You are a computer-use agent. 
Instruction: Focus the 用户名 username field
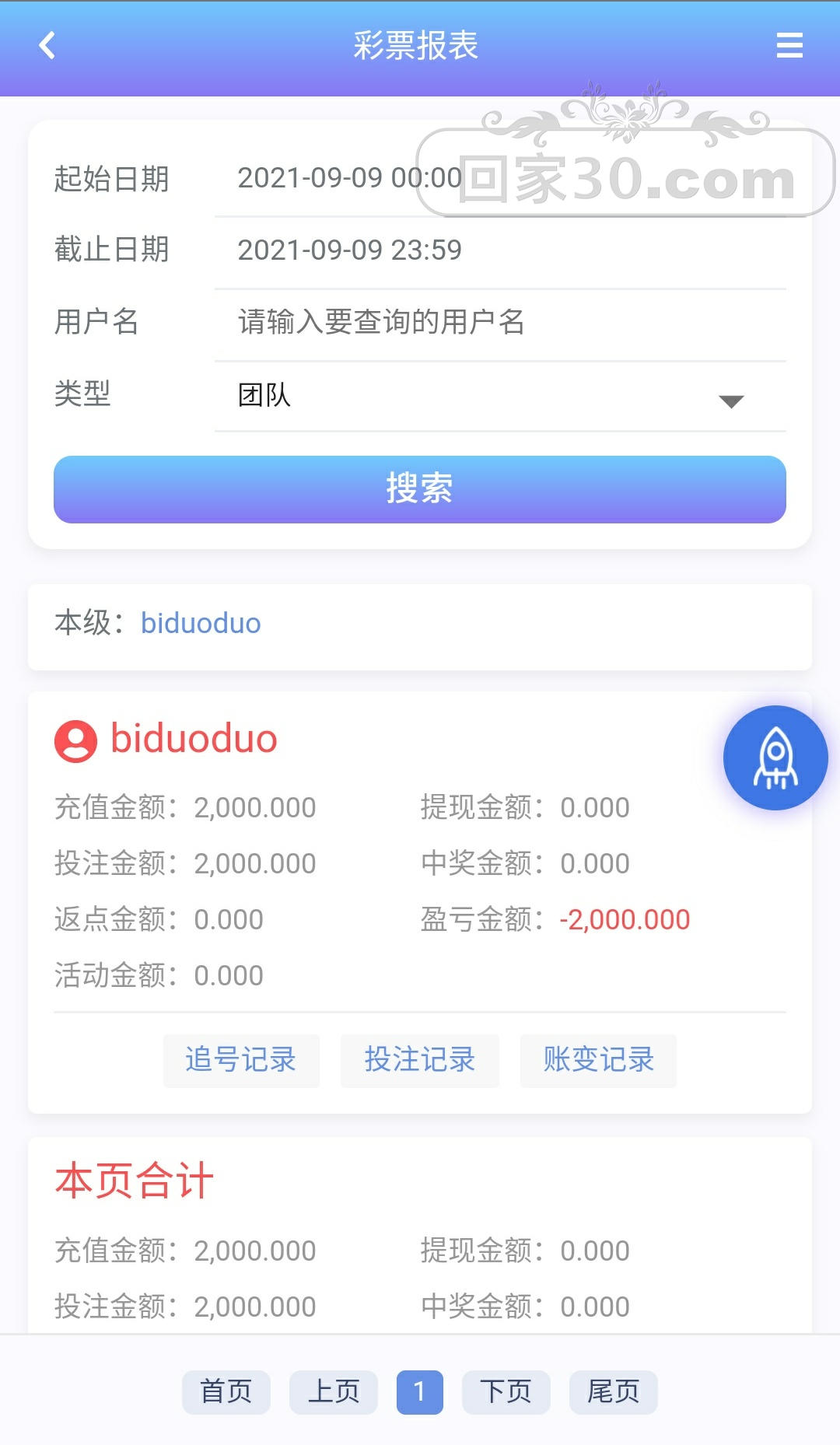pos(498,322)
